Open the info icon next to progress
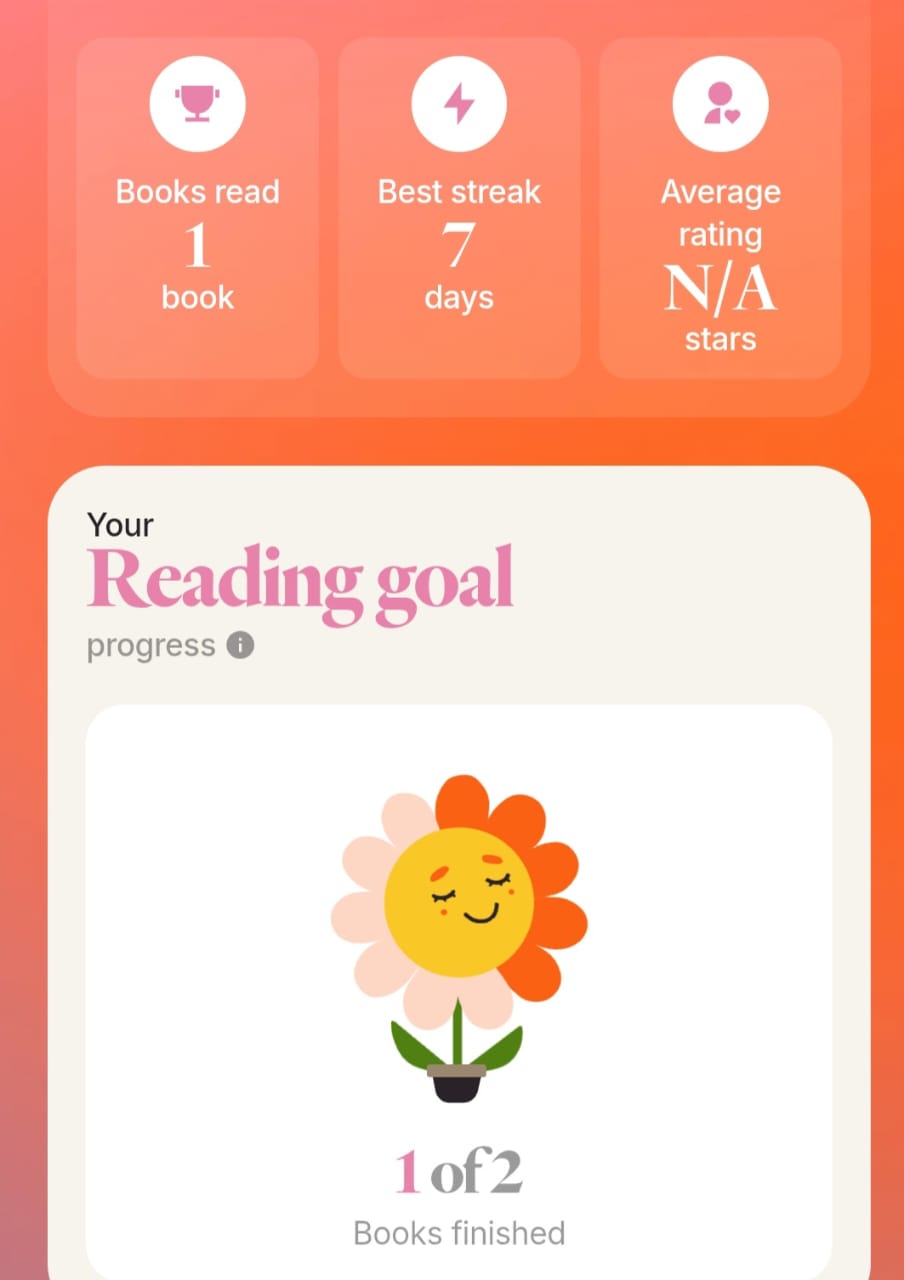This screenshot has height=1280, width=904. (x=240, y=645)
